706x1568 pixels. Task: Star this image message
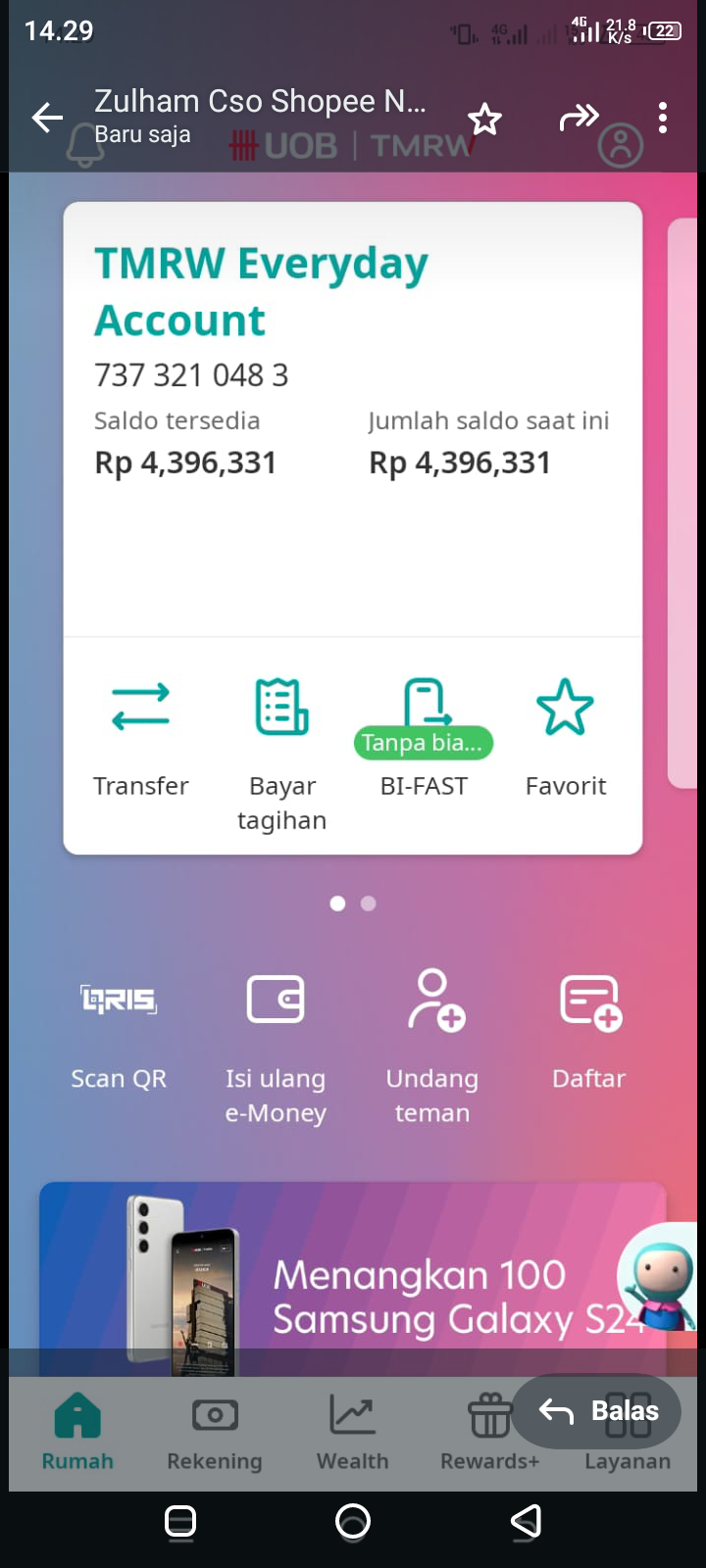[x=484, y=119]
